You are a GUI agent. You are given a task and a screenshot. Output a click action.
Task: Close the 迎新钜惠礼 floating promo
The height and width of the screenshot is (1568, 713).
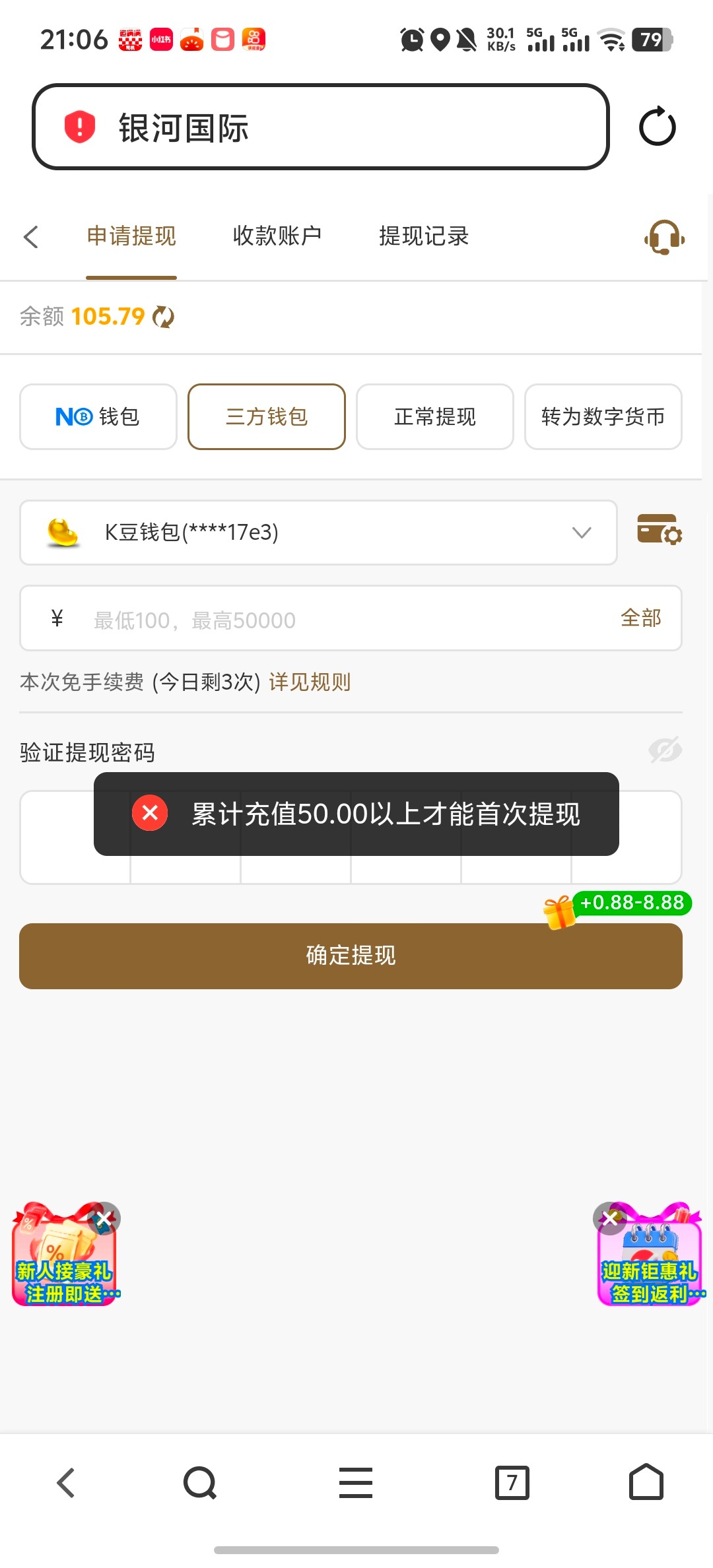(x=610, y=1219)
